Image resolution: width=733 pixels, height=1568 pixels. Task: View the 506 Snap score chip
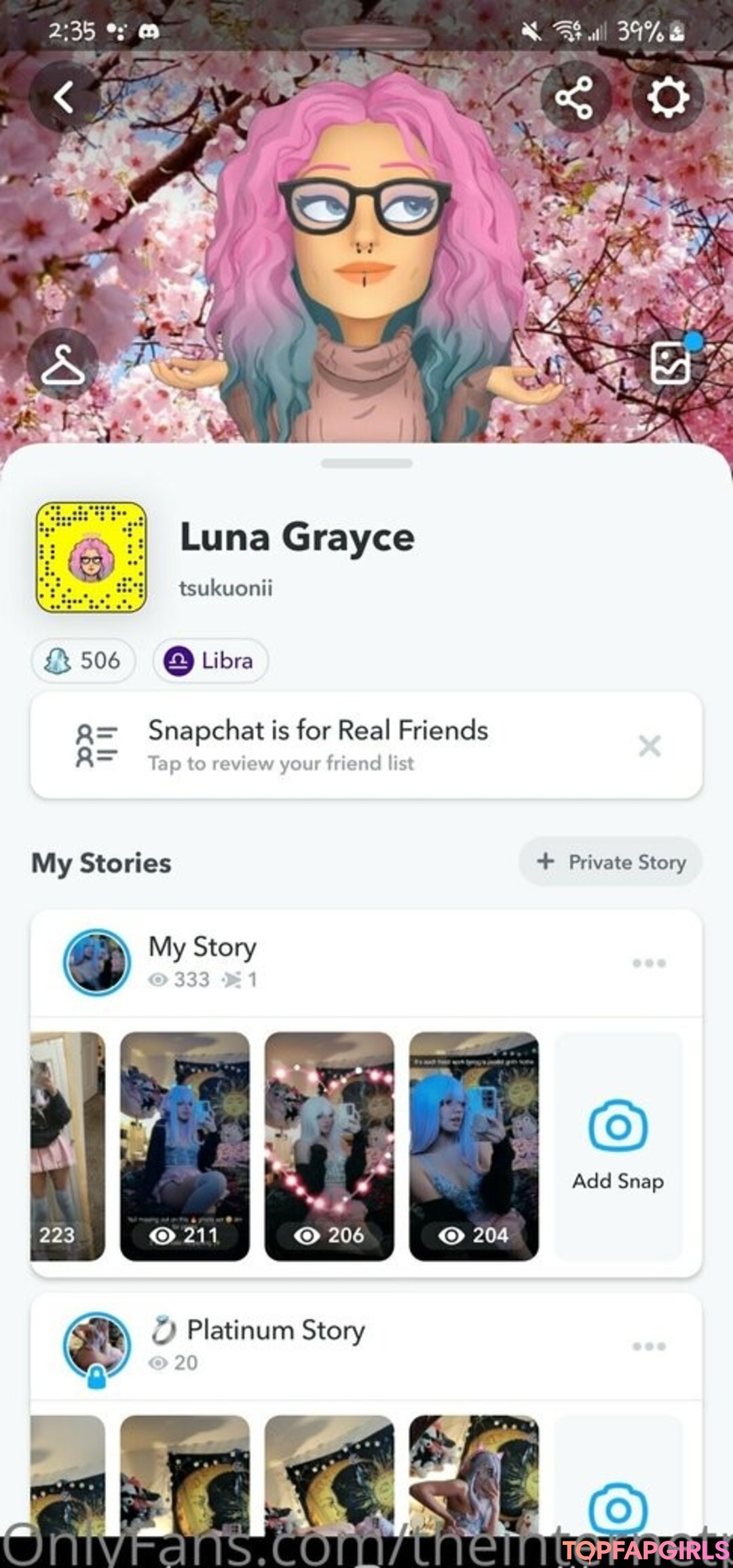coord(83,660)
